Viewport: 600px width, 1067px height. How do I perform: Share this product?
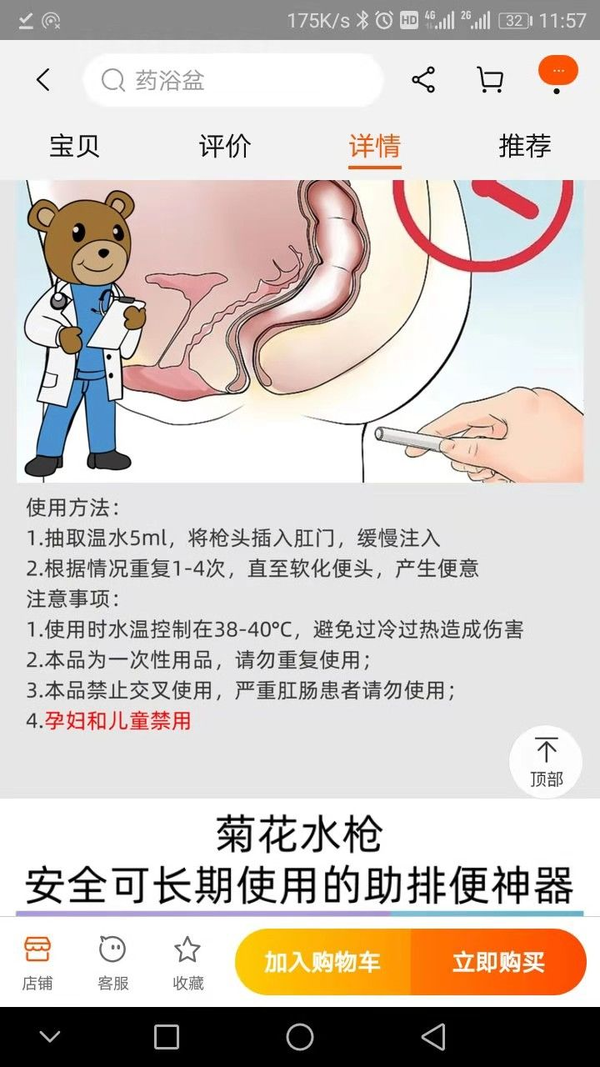coord(423,80)
